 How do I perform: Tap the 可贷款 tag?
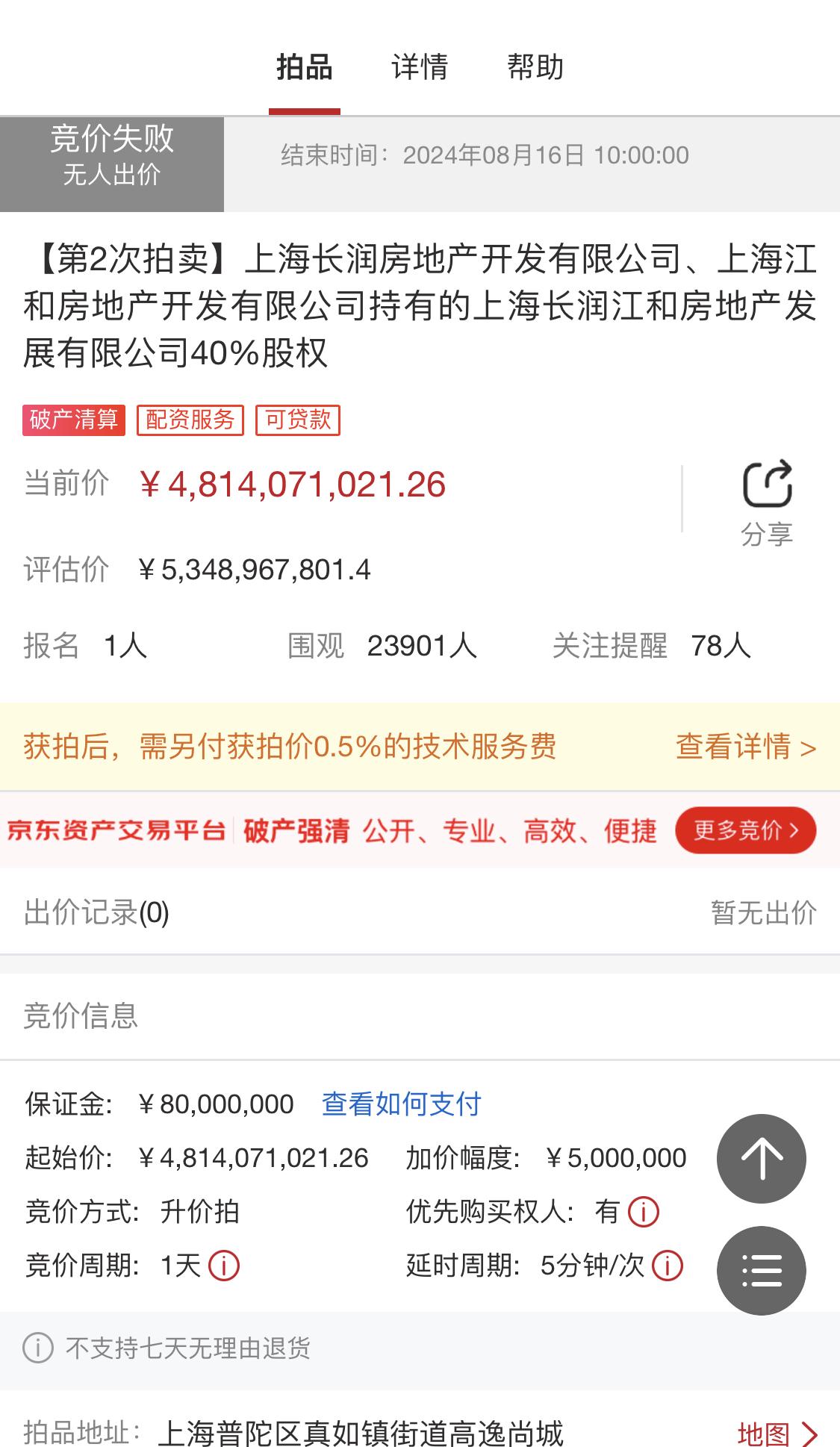298,420
